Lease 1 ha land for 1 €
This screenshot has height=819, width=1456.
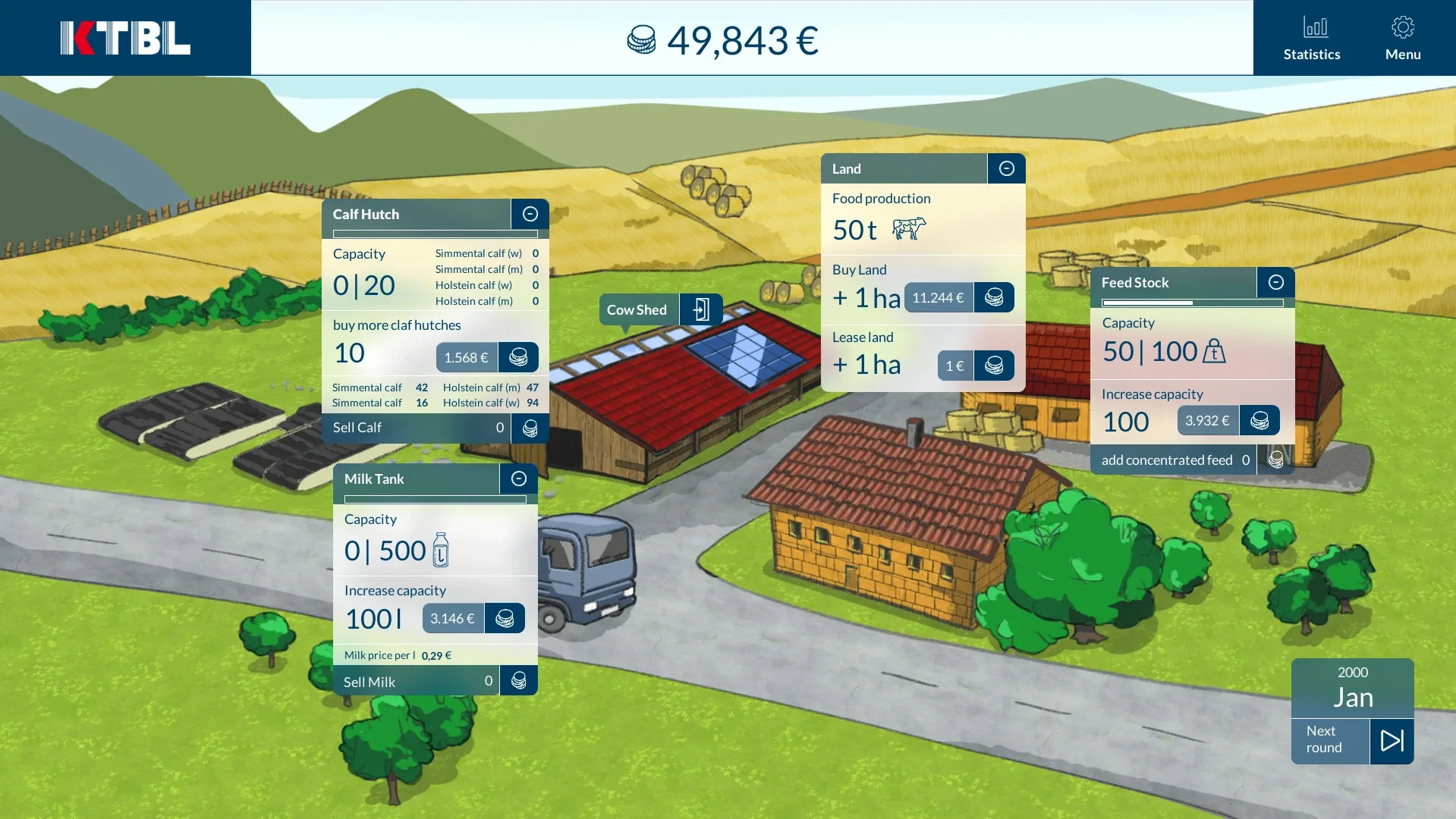(994, 366)
